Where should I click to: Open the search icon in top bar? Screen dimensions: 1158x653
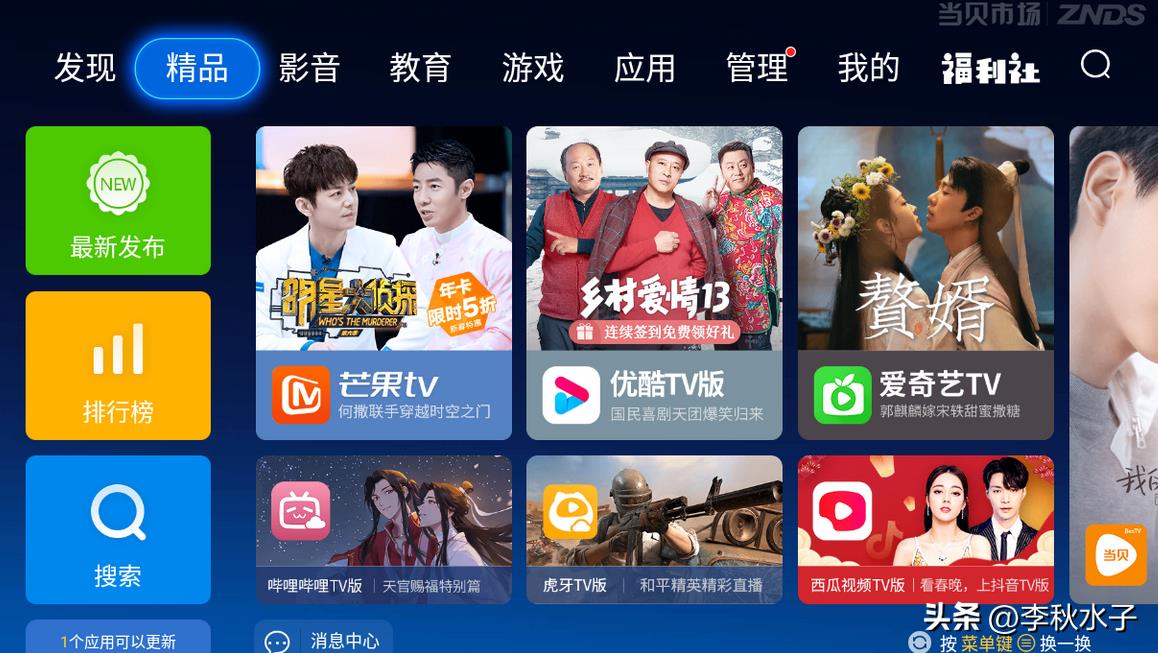tap(1095, 66)
